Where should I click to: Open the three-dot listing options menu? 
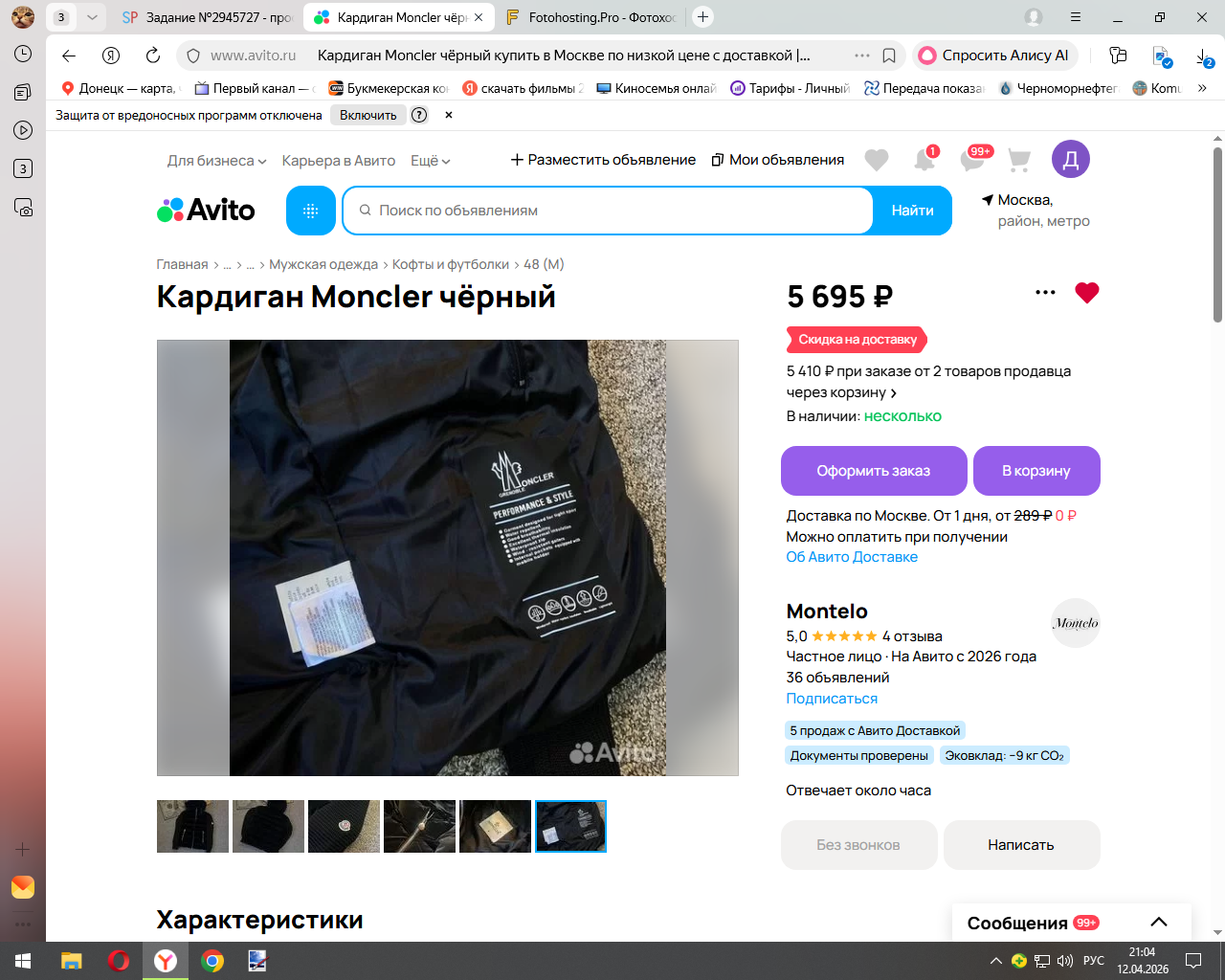(1045, 293)
